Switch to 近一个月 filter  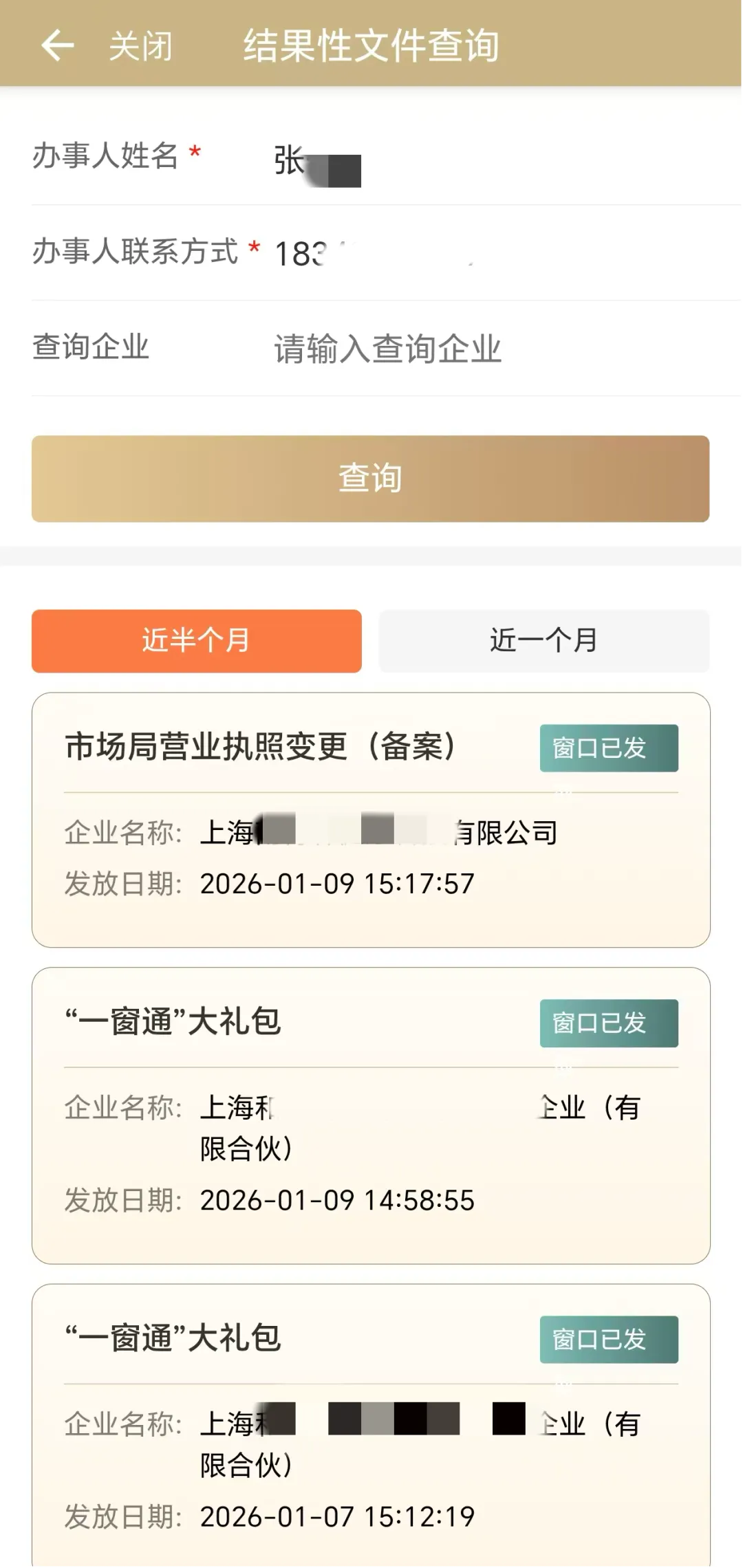click(543, 641)
